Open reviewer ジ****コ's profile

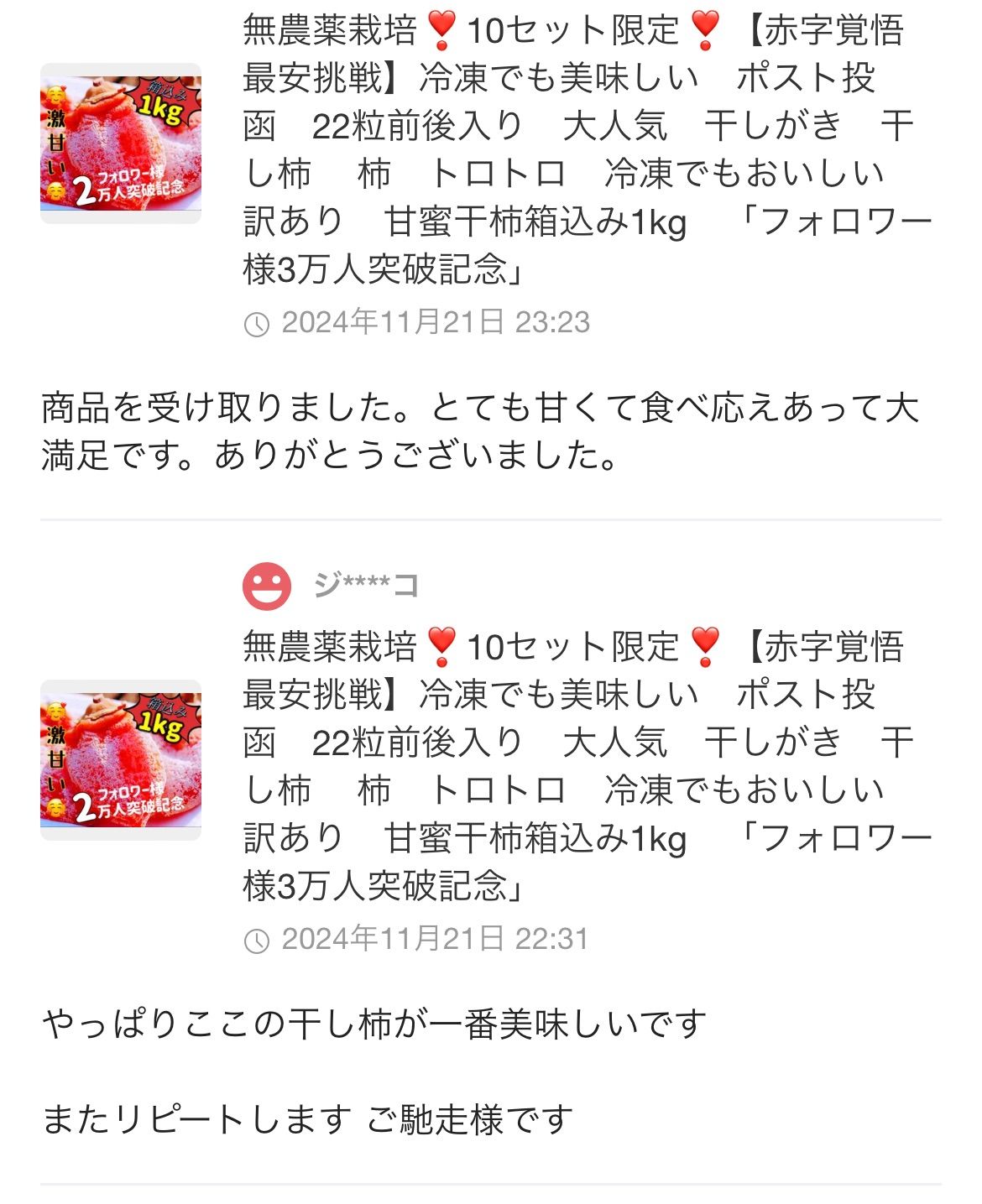(364, 585)
